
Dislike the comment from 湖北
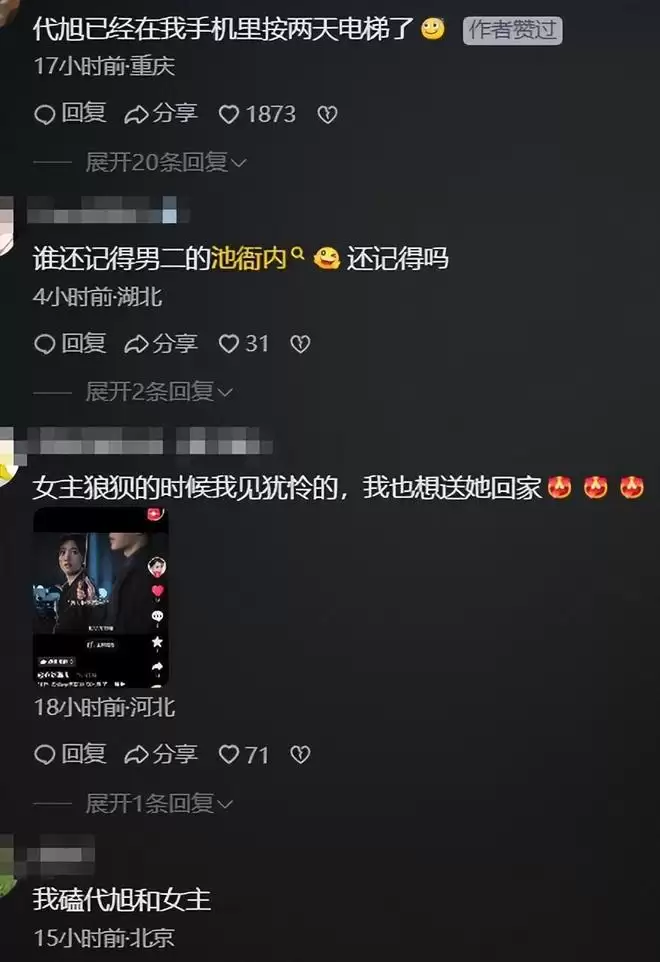tap(300, 345)
